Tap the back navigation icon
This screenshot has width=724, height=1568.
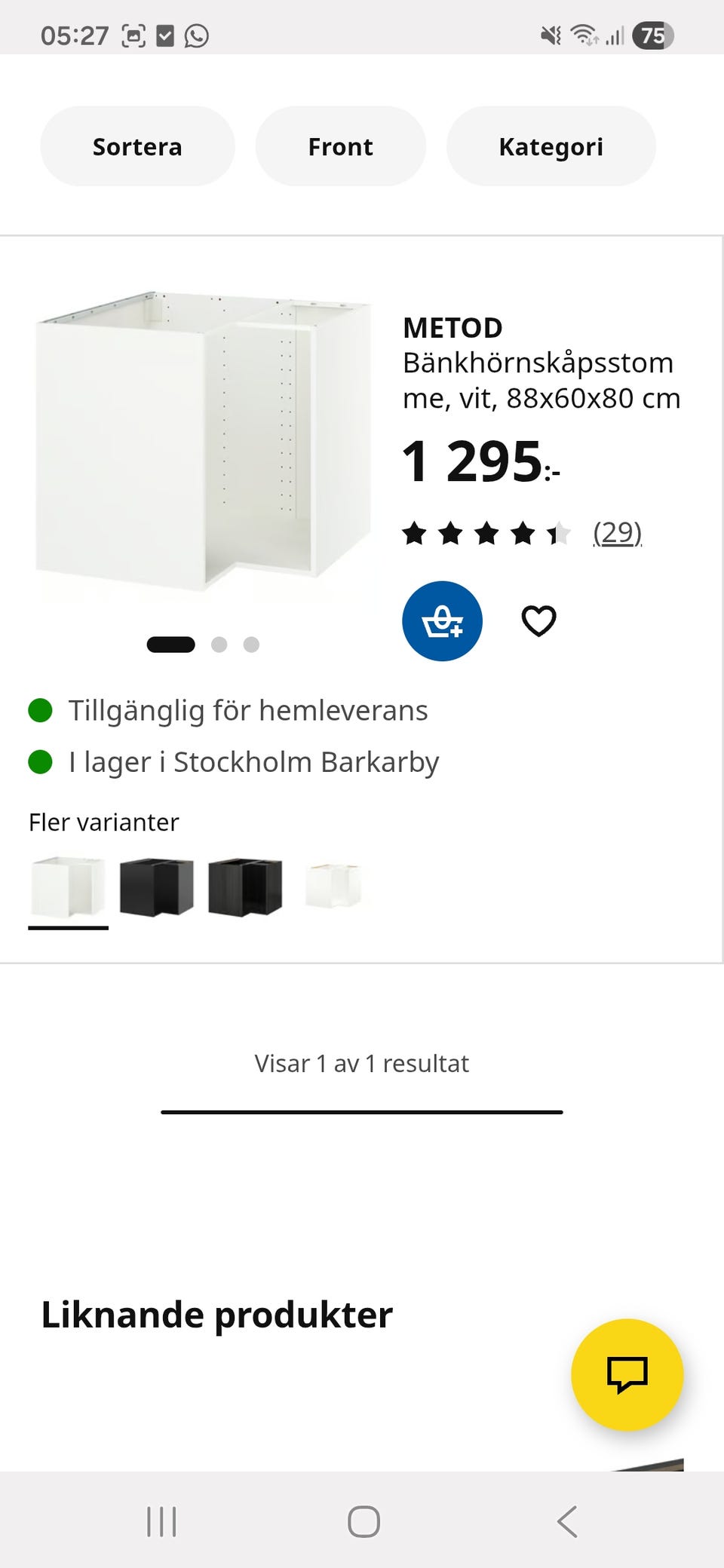566,1521
